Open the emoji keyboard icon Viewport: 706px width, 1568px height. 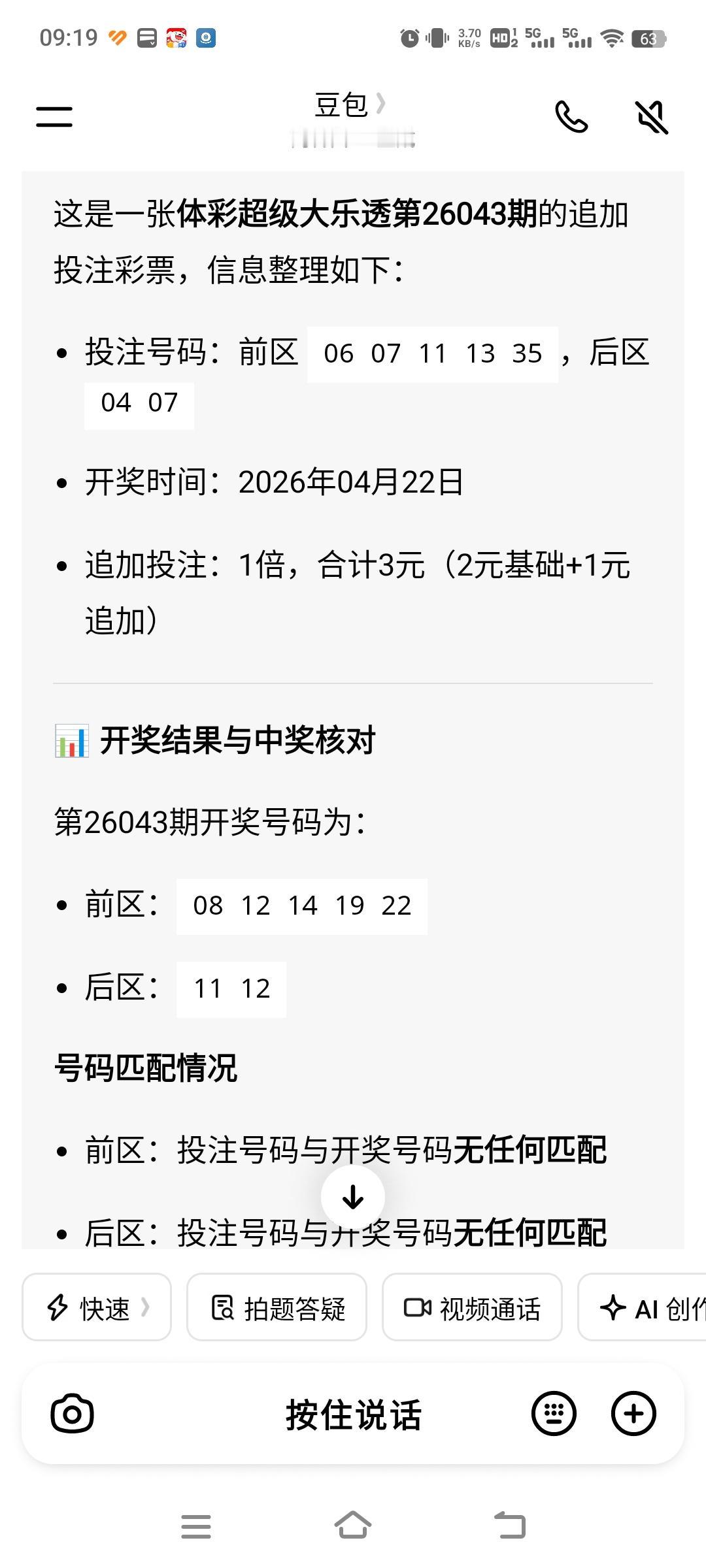pyautogui.click(x=554, y=1413)
